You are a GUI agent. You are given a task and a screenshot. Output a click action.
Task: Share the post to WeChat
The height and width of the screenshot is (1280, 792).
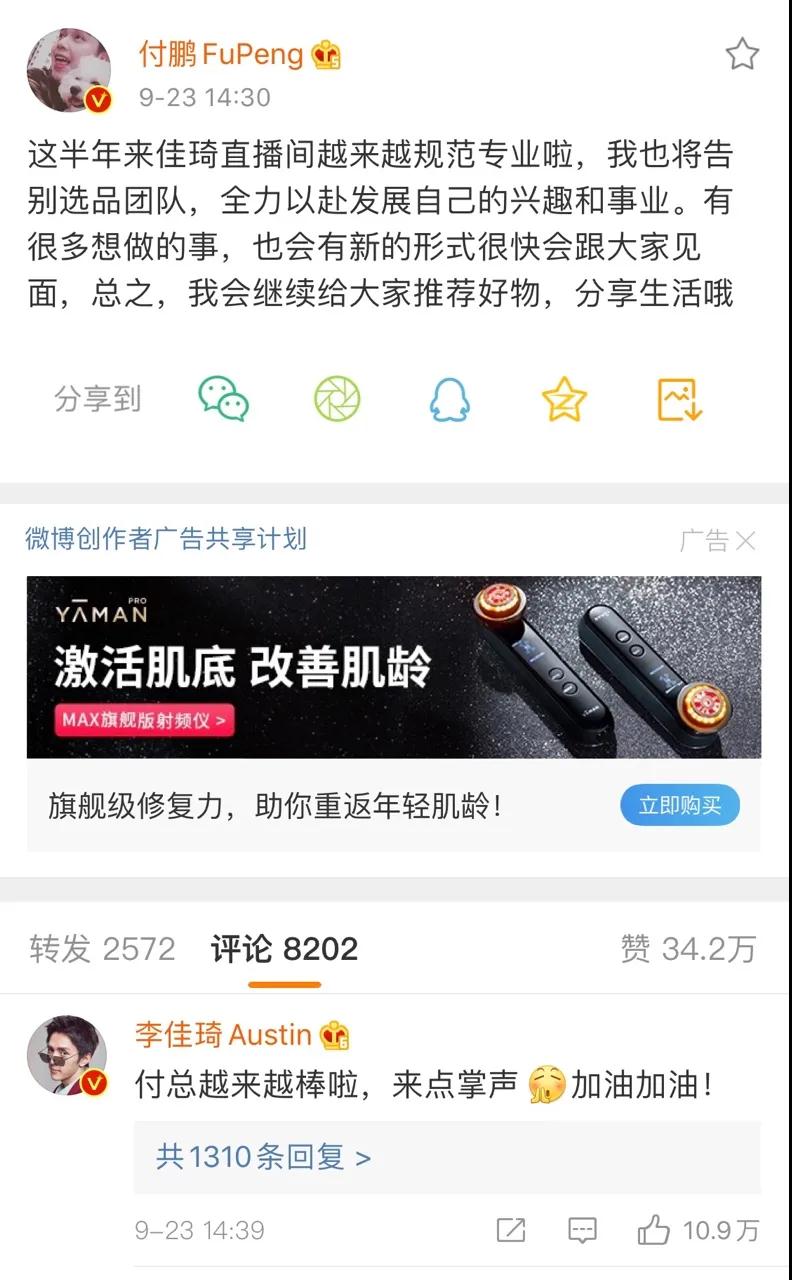pos(223,399)
